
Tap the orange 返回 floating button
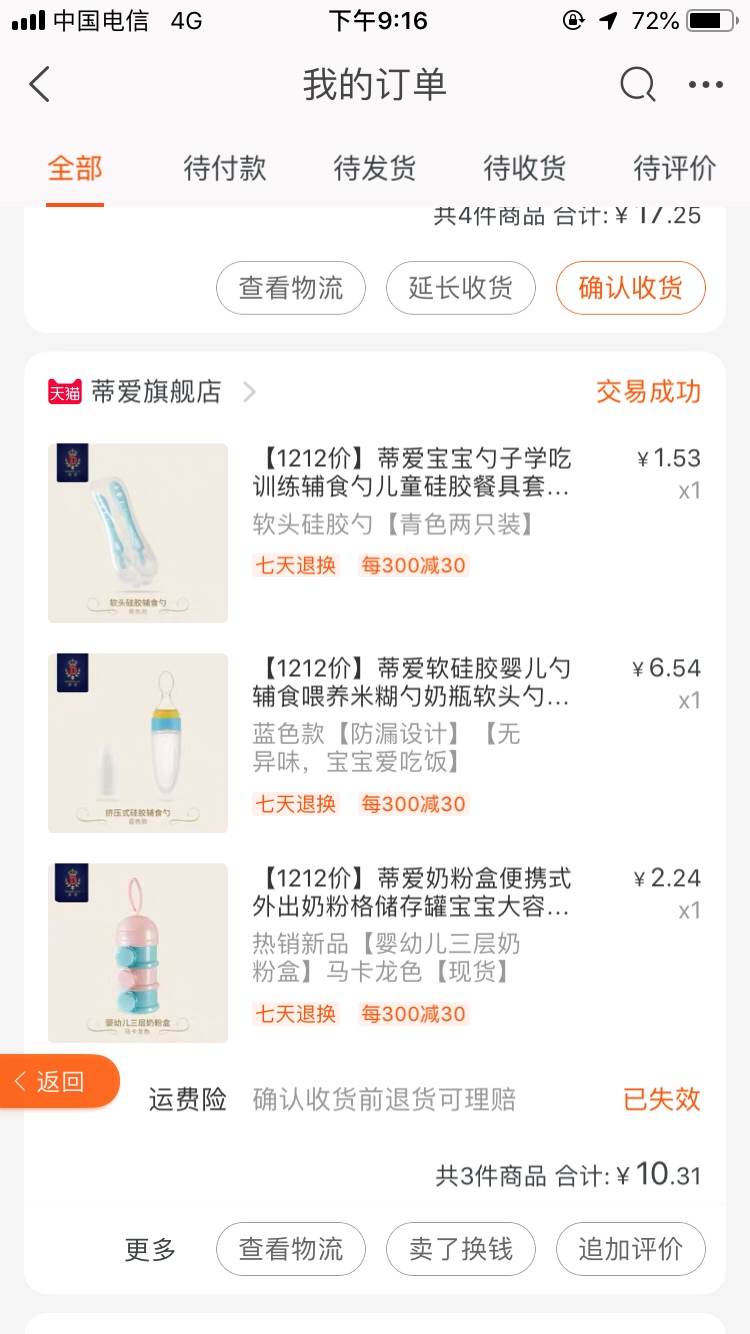60,1081
